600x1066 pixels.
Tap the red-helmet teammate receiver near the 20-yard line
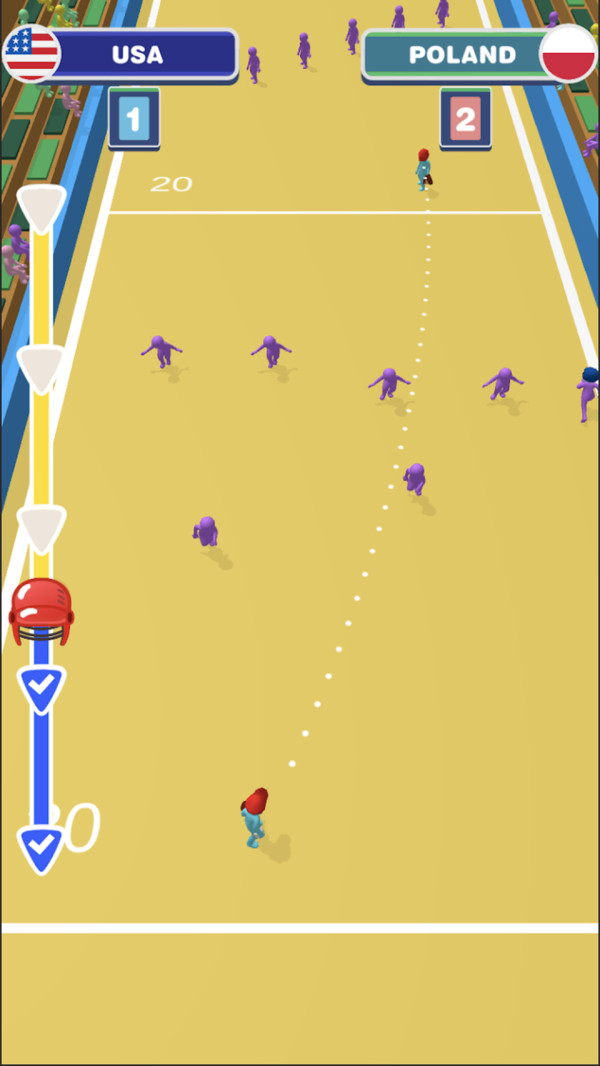pos(423,170)
